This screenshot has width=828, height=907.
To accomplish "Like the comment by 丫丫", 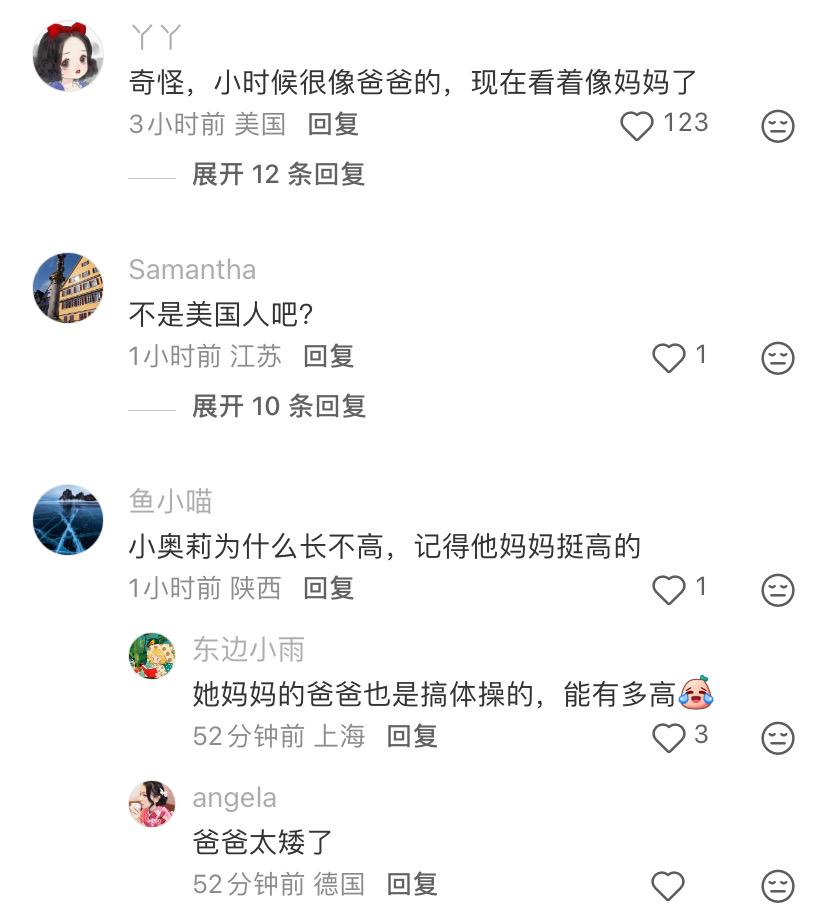I will click(x=637, y=126).
